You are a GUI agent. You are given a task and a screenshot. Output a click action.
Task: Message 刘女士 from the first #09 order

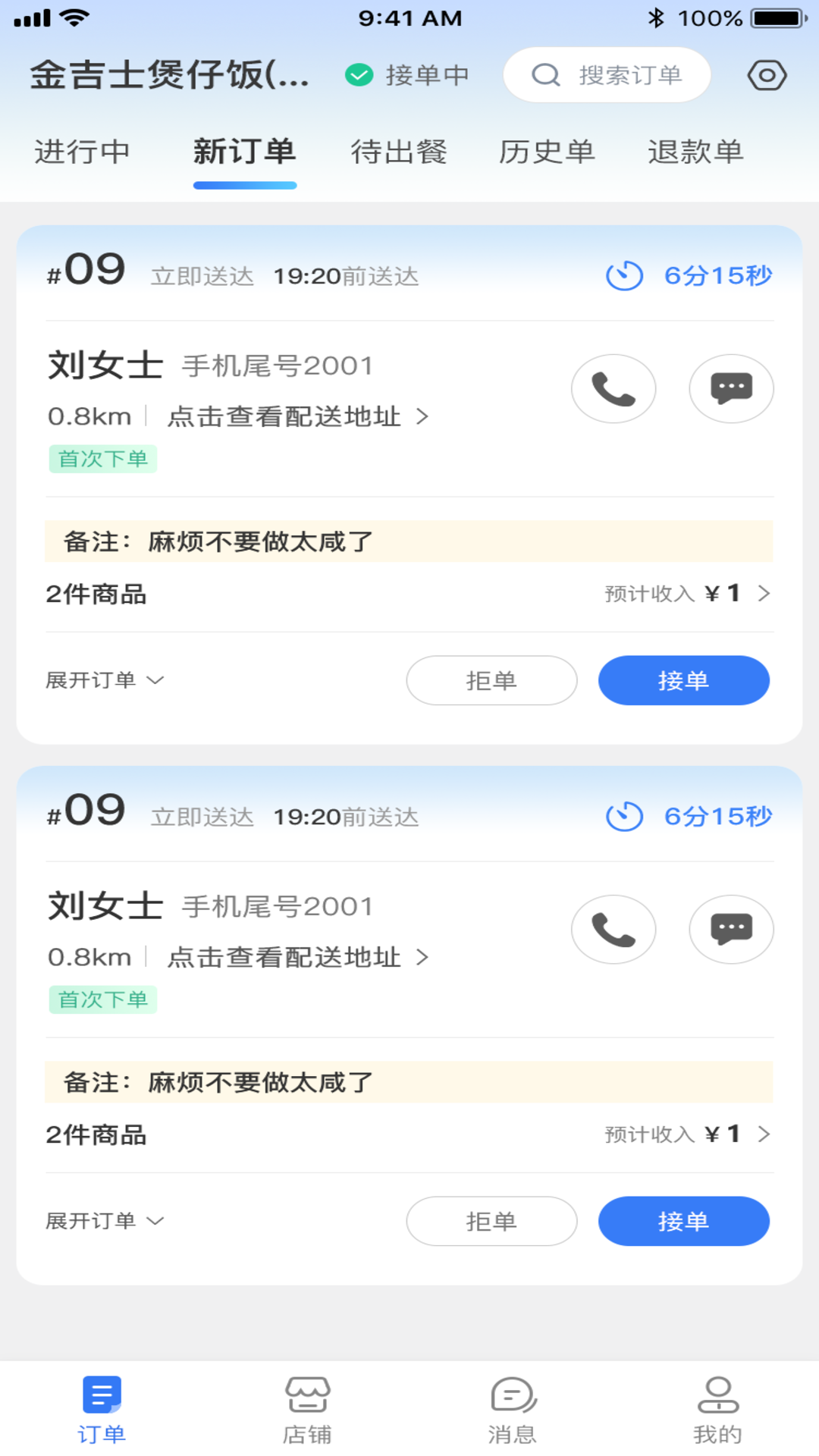(x=731, y=388)
